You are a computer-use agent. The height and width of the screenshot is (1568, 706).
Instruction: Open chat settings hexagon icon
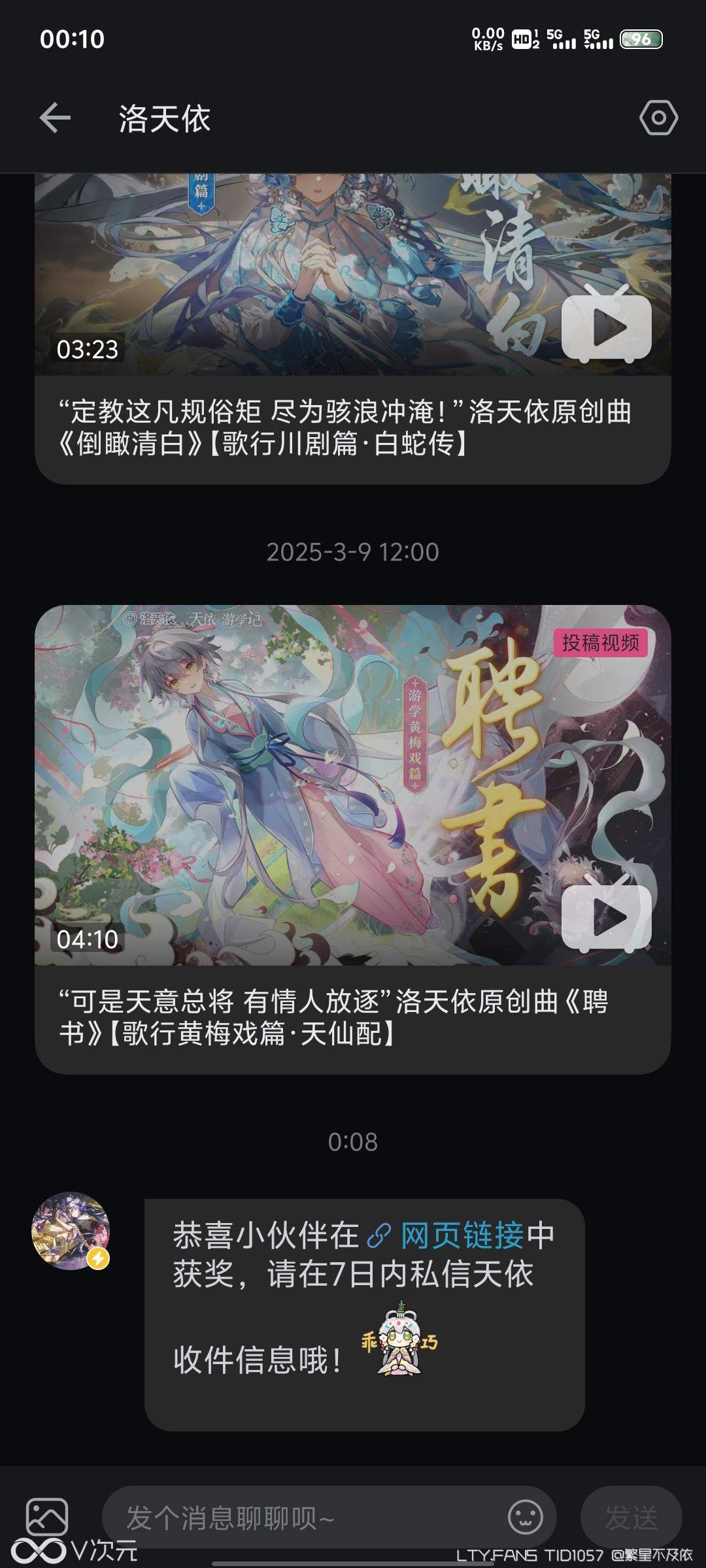658,118
